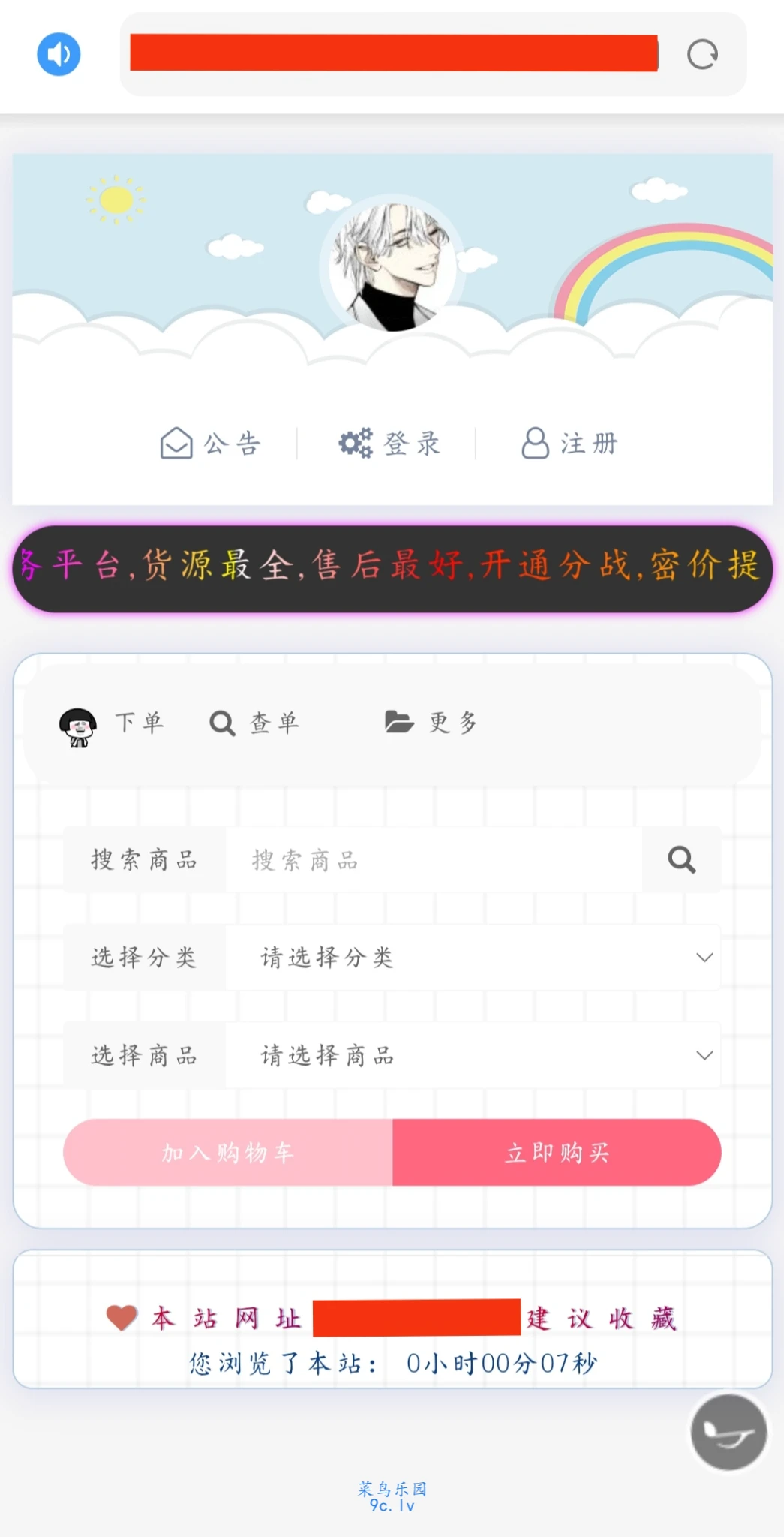Tap the magnifier search button for products

point(681,860)
